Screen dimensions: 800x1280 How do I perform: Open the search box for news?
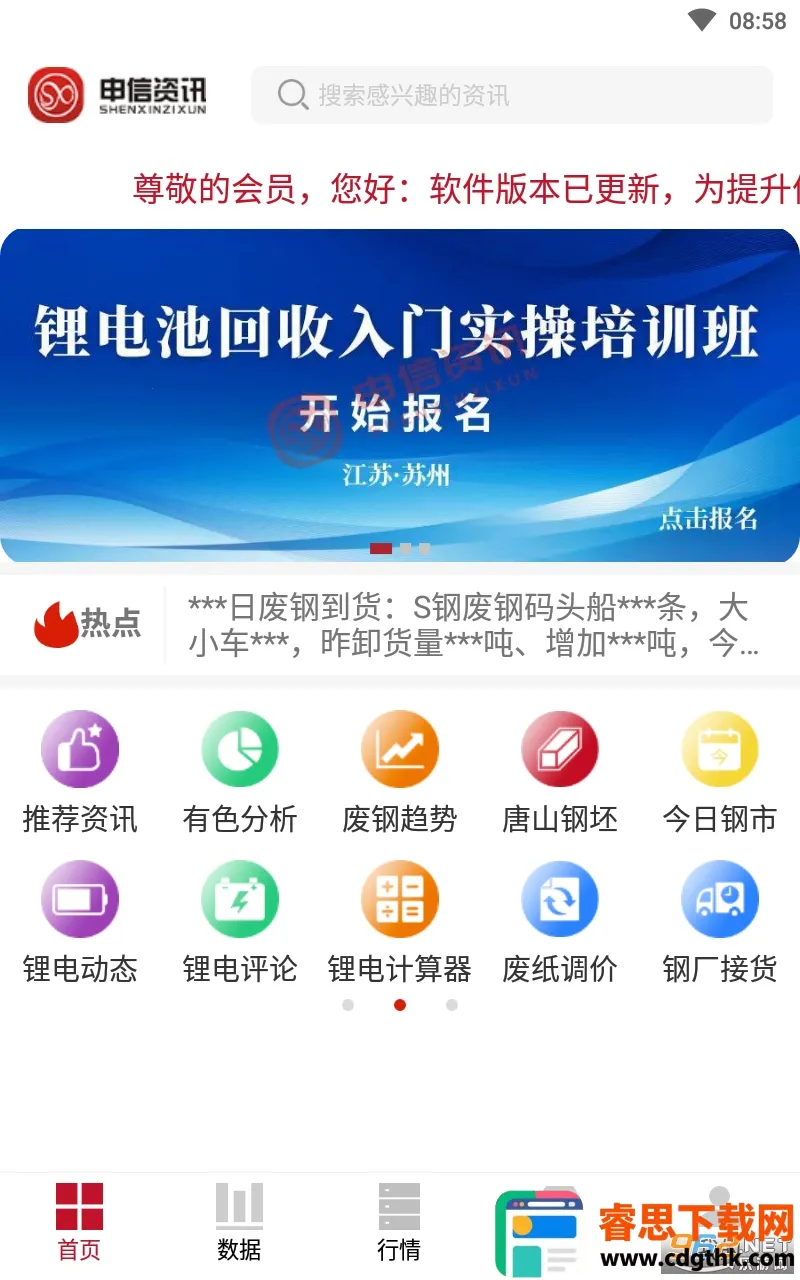point(510,95)
